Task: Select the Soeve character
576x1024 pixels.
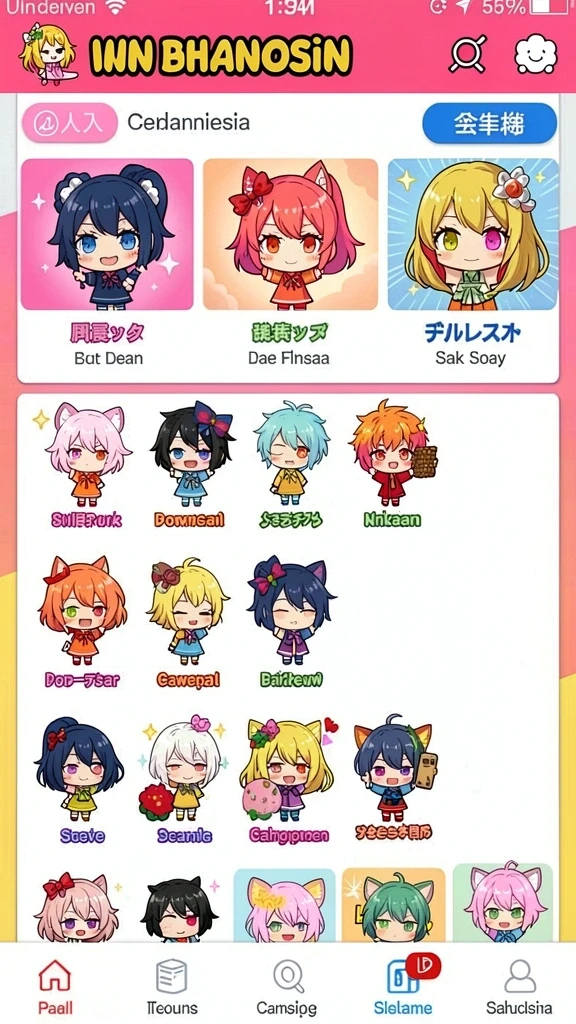Action: pyautogui.click(x=82, y=780)
